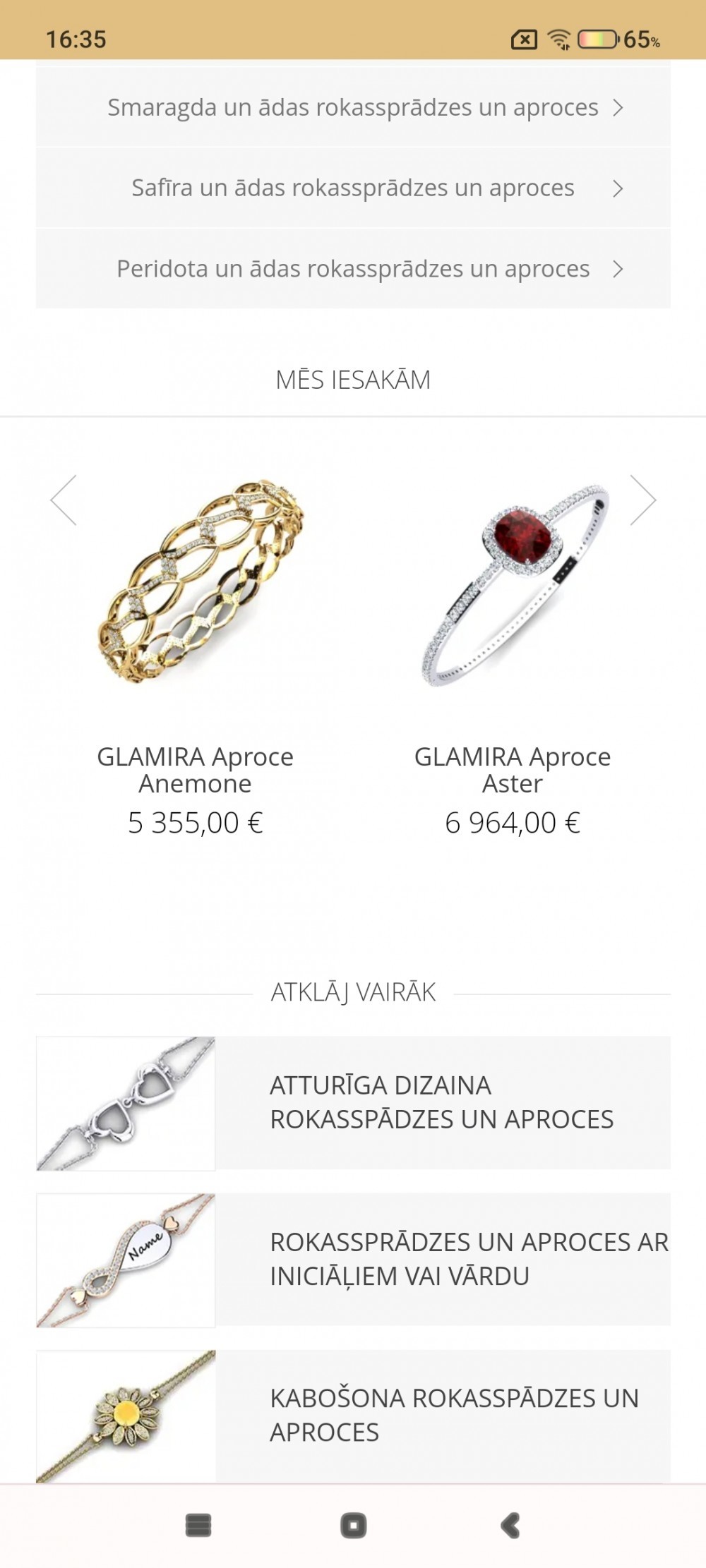Open Atturīga dizaina rokasspādzes un aproces category
This screenshot has height=1568, width=706.
coord(353,1103)
